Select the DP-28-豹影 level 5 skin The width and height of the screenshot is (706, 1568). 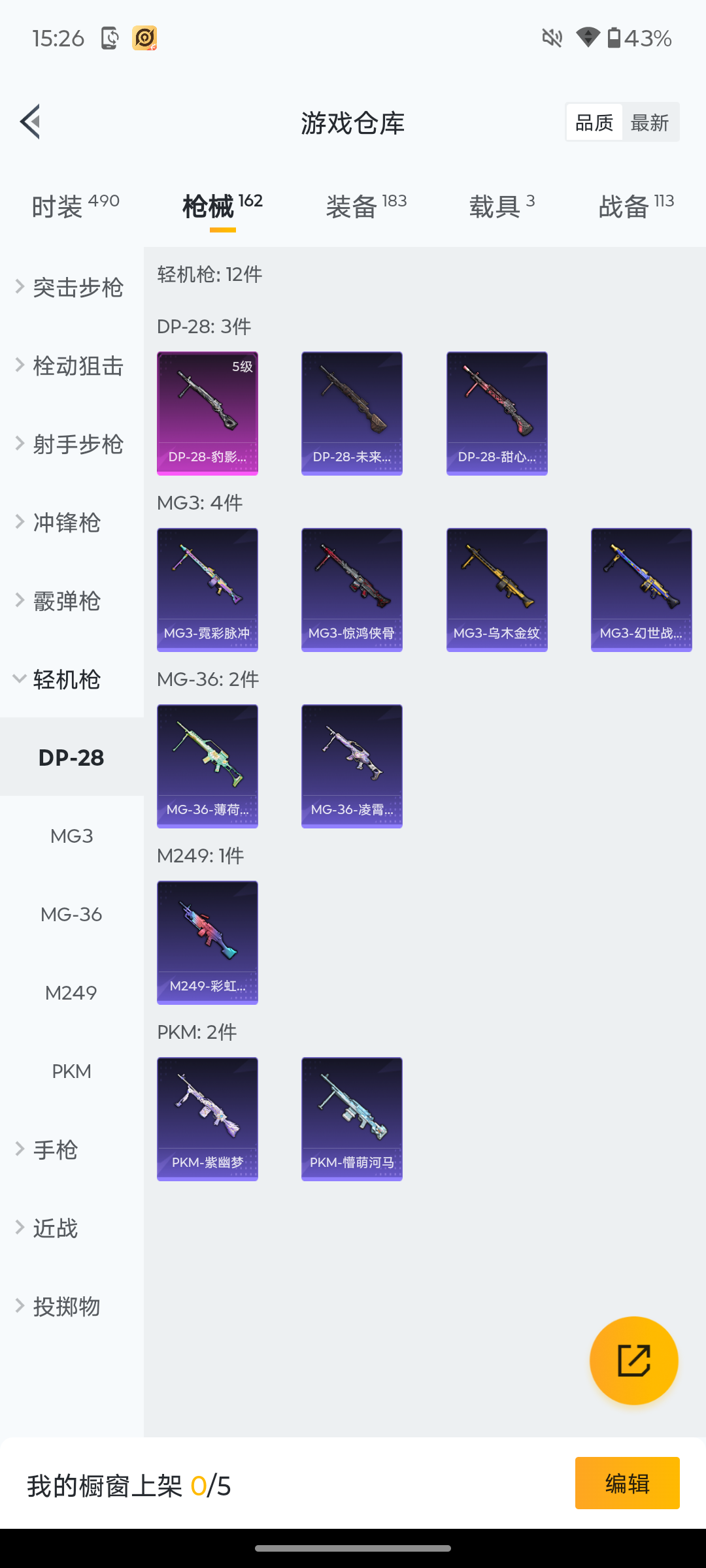point(207,412)
